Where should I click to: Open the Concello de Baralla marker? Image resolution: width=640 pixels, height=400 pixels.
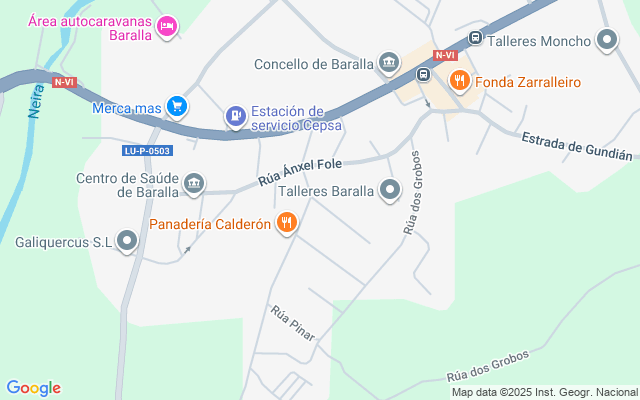coord(388,63)
